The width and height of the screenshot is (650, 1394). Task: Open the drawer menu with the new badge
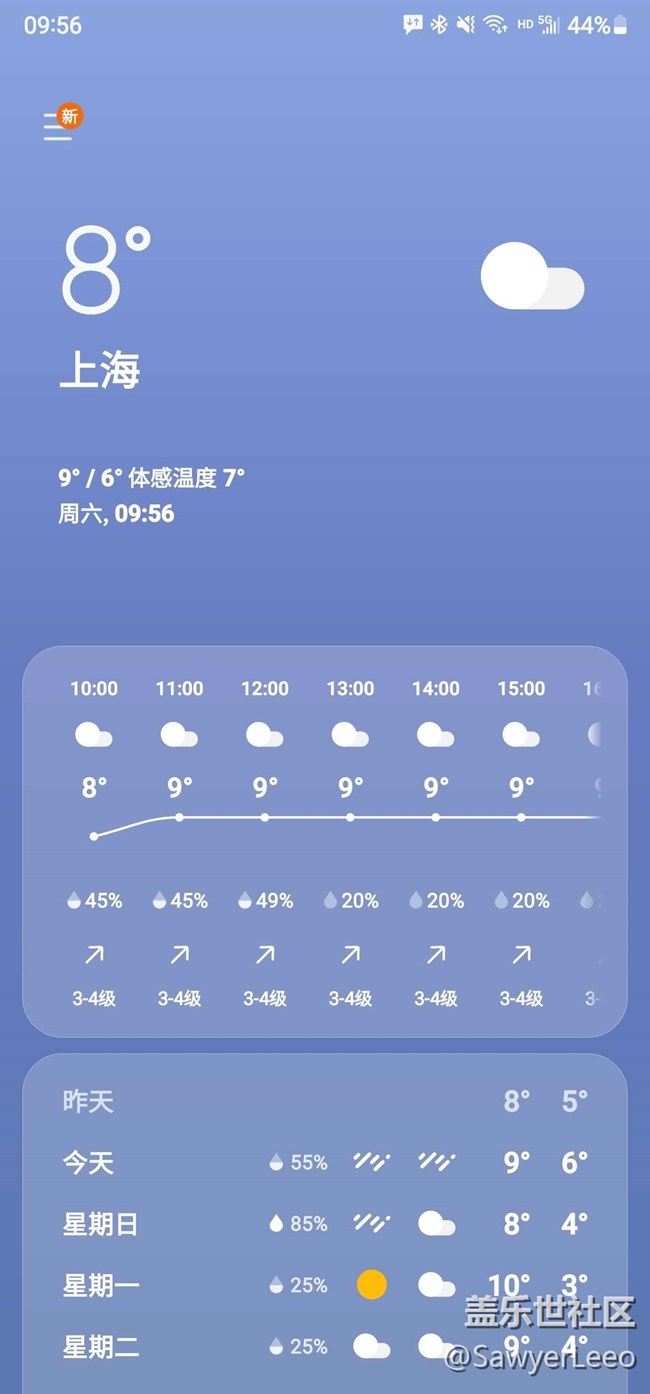(x=58, y=127)
